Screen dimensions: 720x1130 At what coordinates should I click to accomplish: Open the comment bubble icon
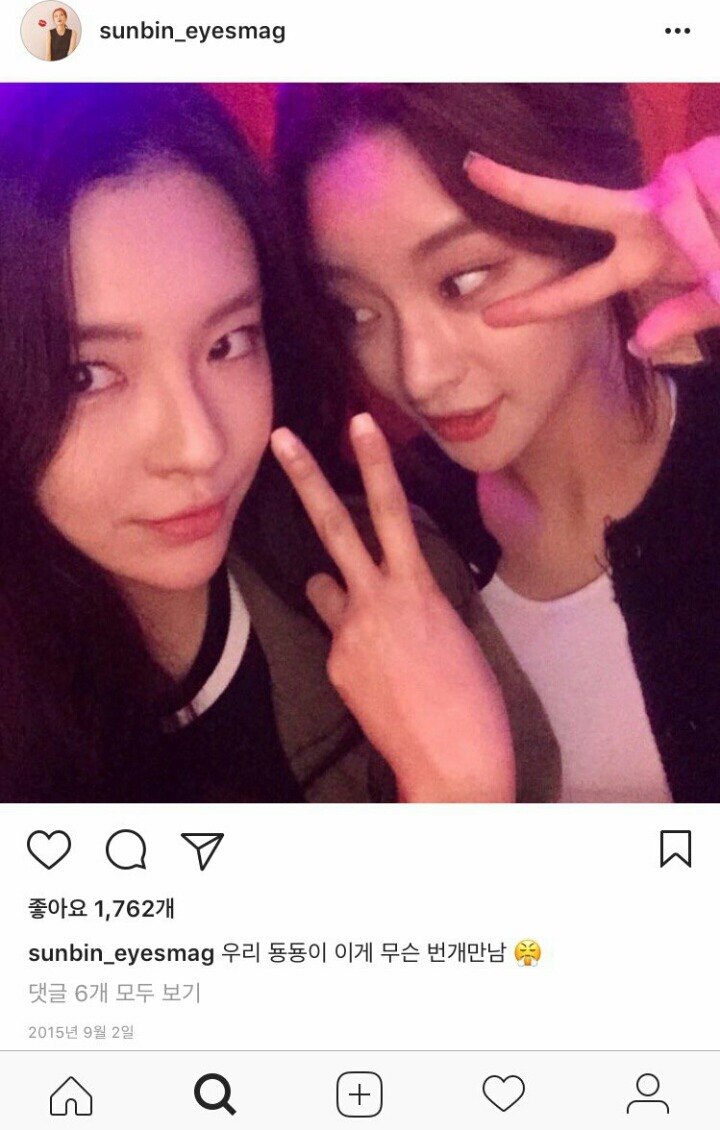pyautogui.click(x=124, y=851)
